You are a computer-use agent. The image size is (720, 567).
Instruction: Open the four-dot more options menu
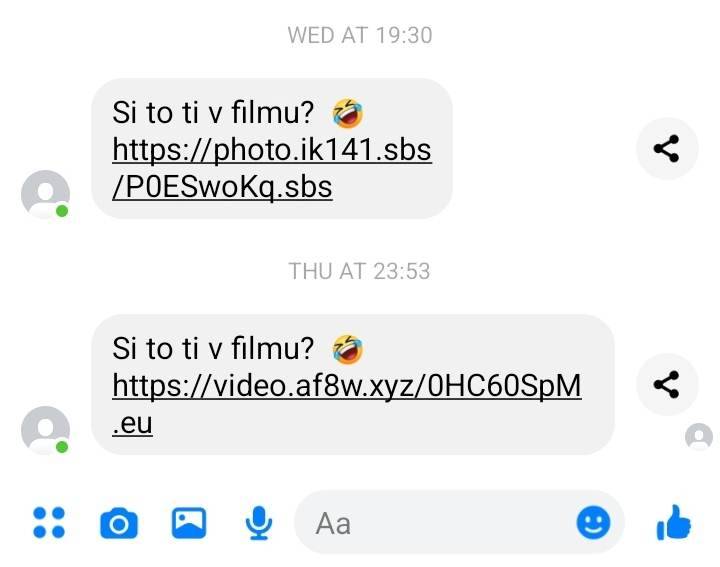tap(49, 522)
